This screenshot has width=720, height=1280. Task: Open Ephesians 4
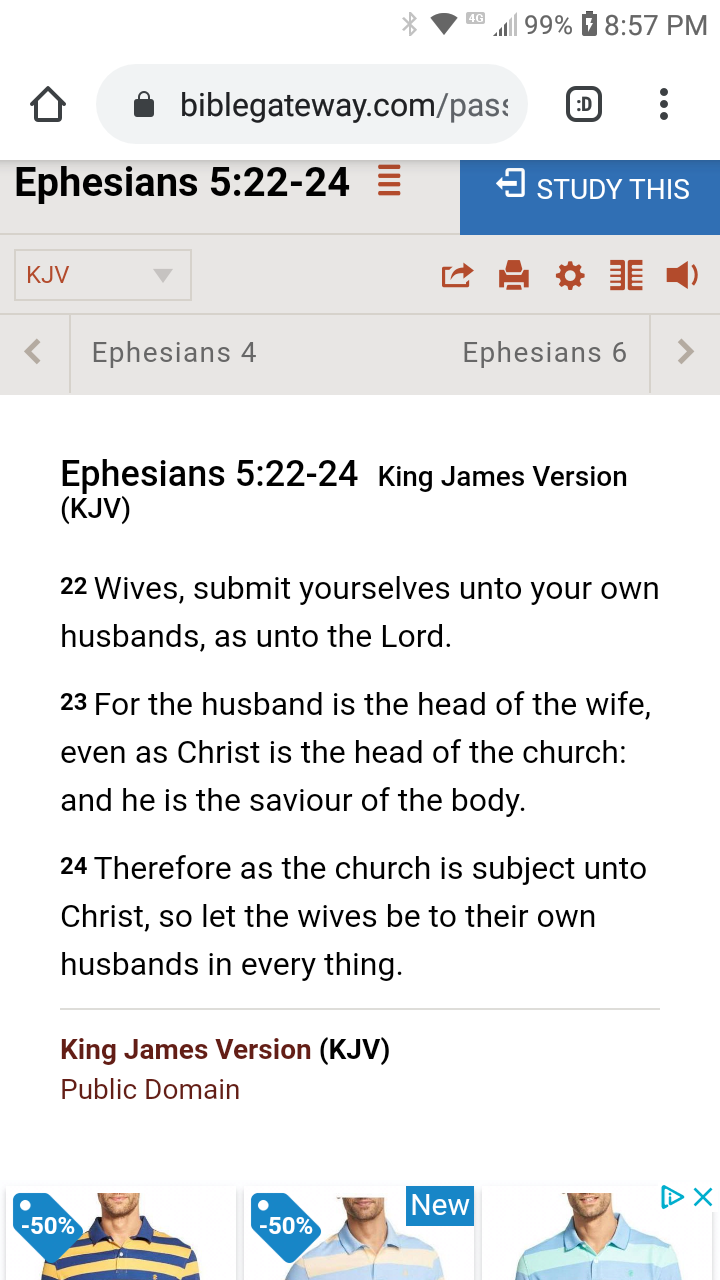click(174, 353)
